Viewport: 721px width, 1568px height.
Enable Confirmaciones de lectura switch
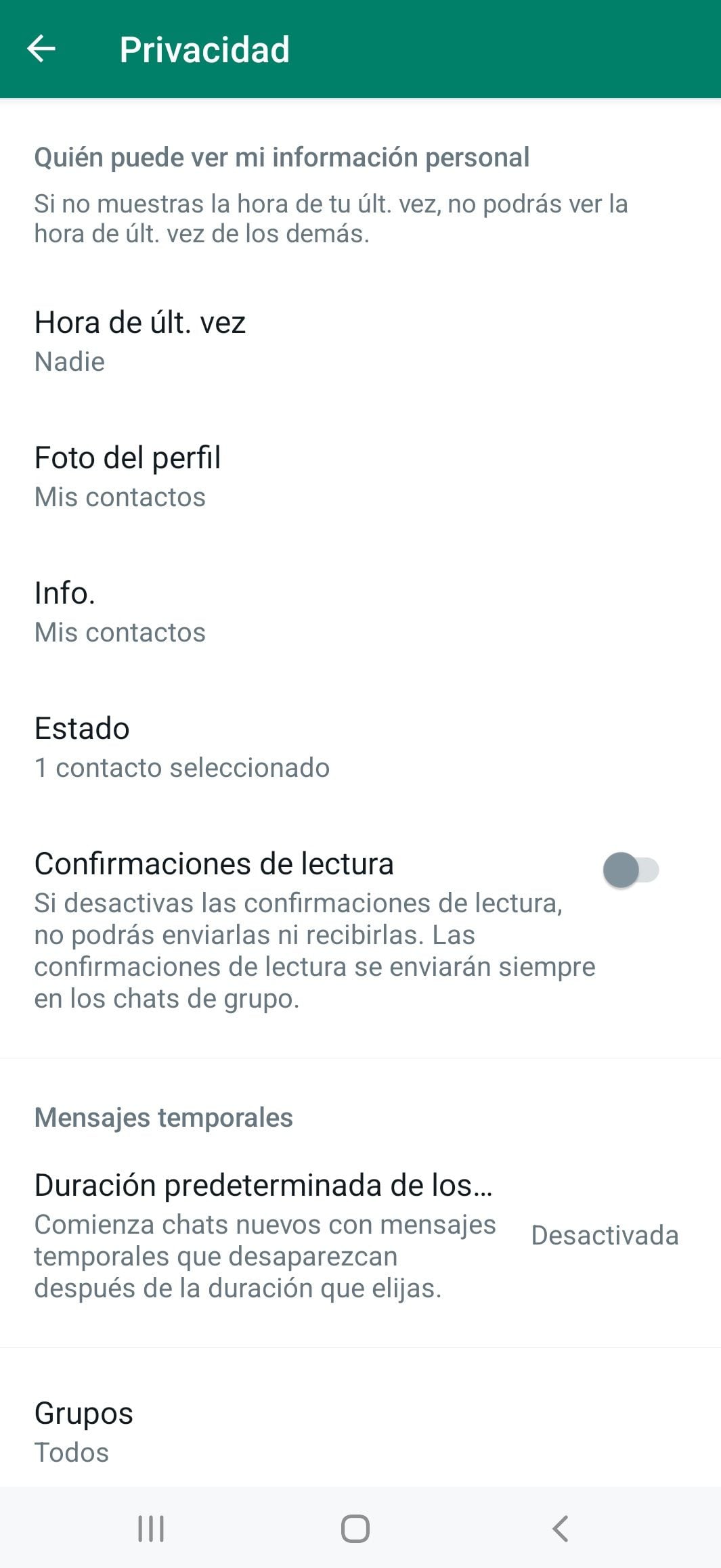pos(630,870)
